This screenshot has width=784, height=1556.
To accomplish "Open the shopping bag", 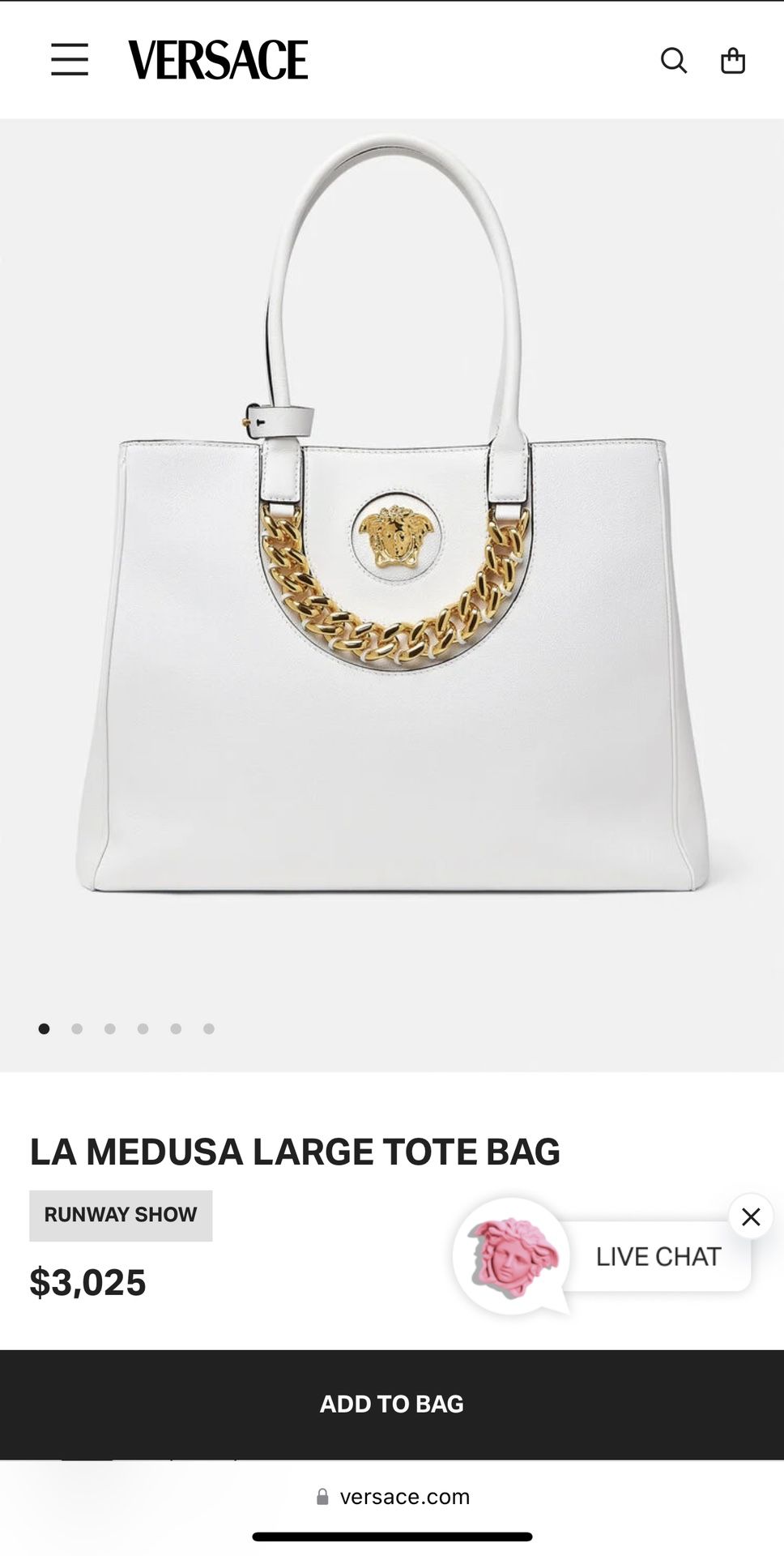I will pyautogui.click(x=733, y=61).
